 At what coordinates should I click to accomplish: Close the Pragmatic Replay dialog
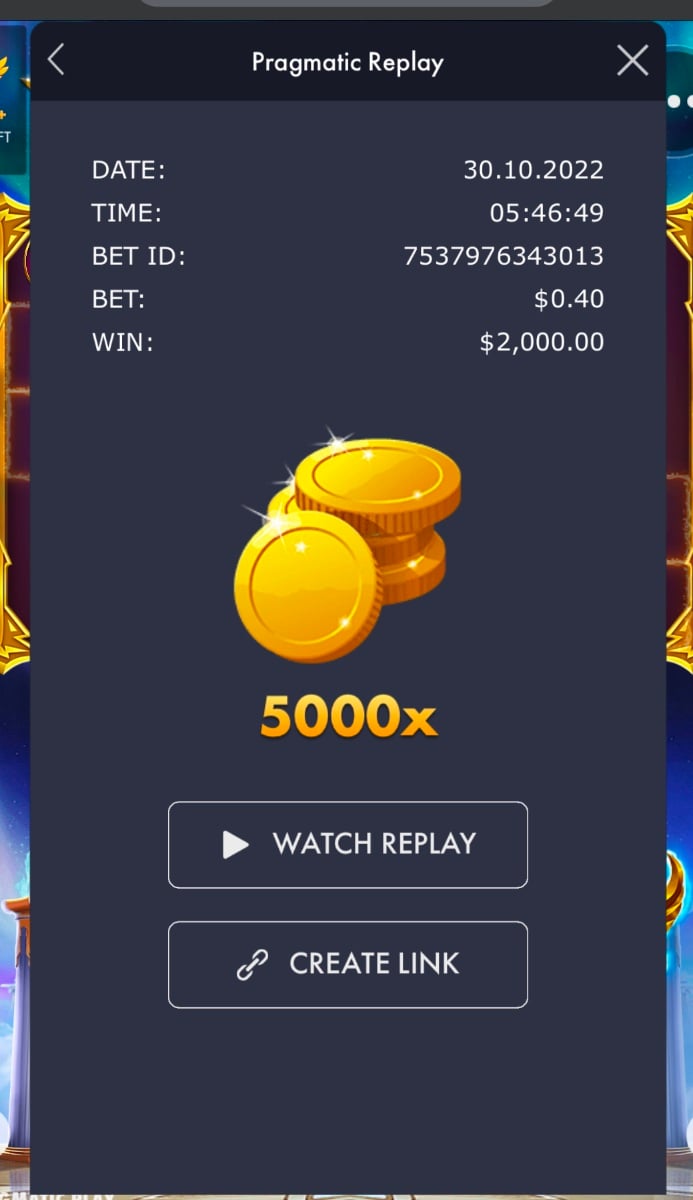[632, 61]
